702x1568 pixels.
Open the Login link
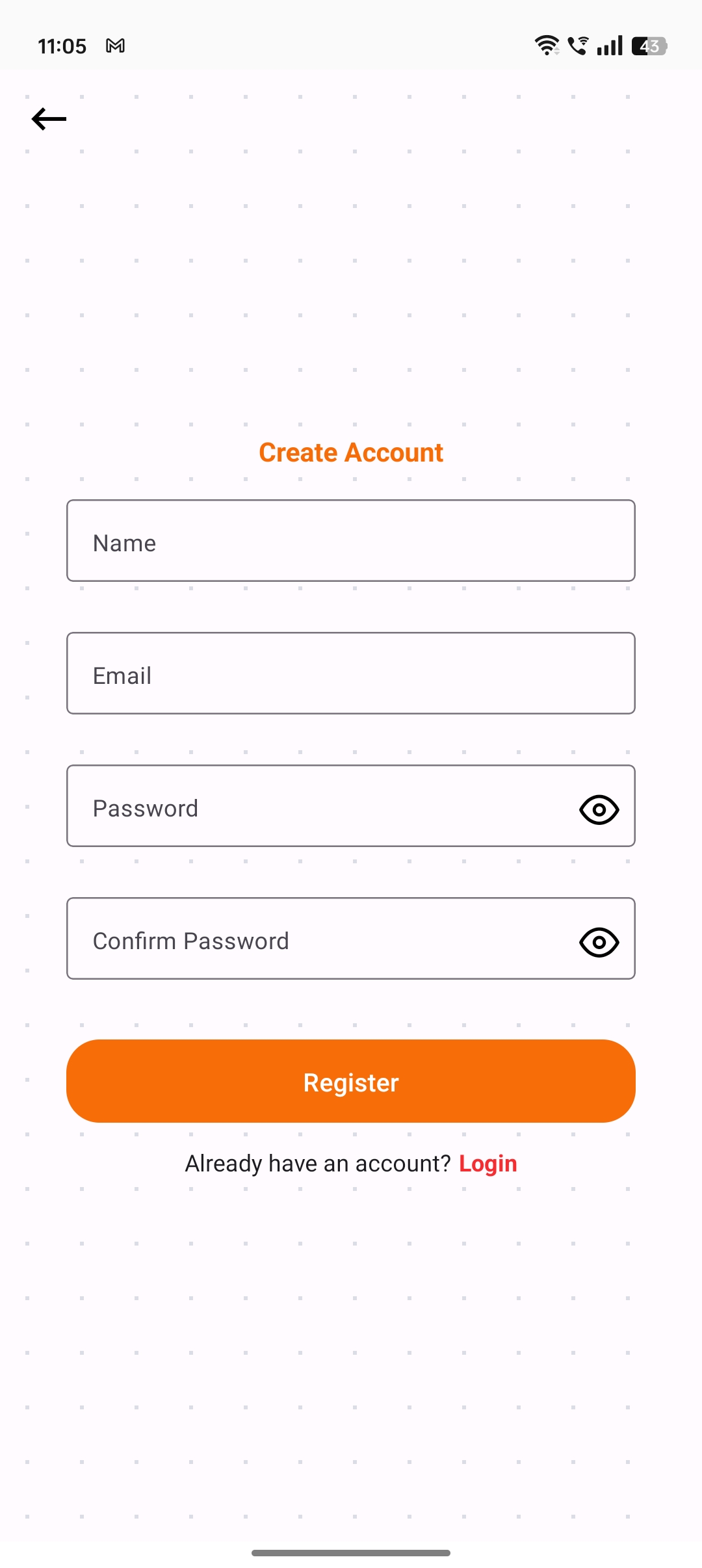click(487, 1164)
